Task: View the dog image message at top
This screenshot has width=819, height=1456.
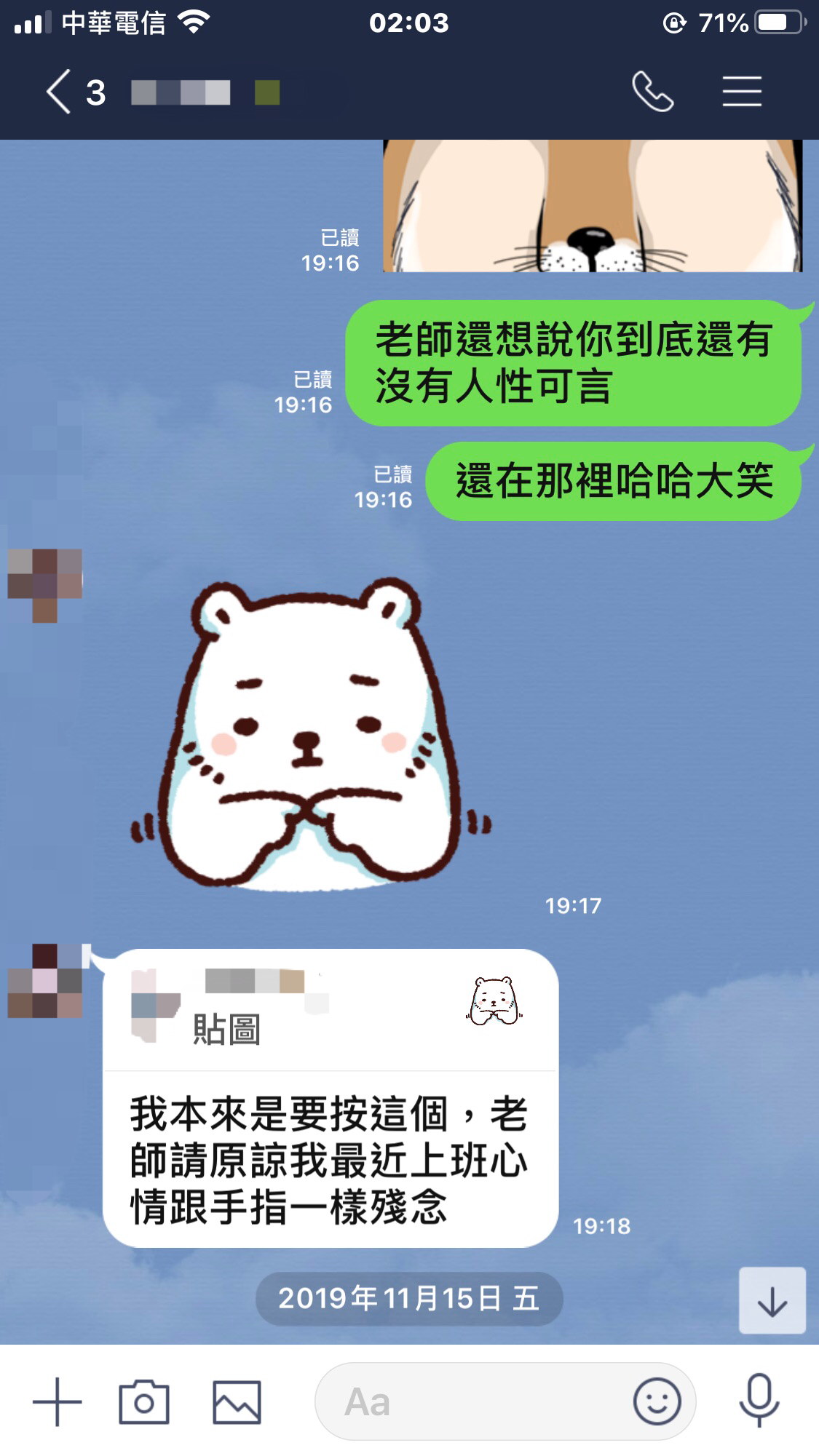Action: 592,206
